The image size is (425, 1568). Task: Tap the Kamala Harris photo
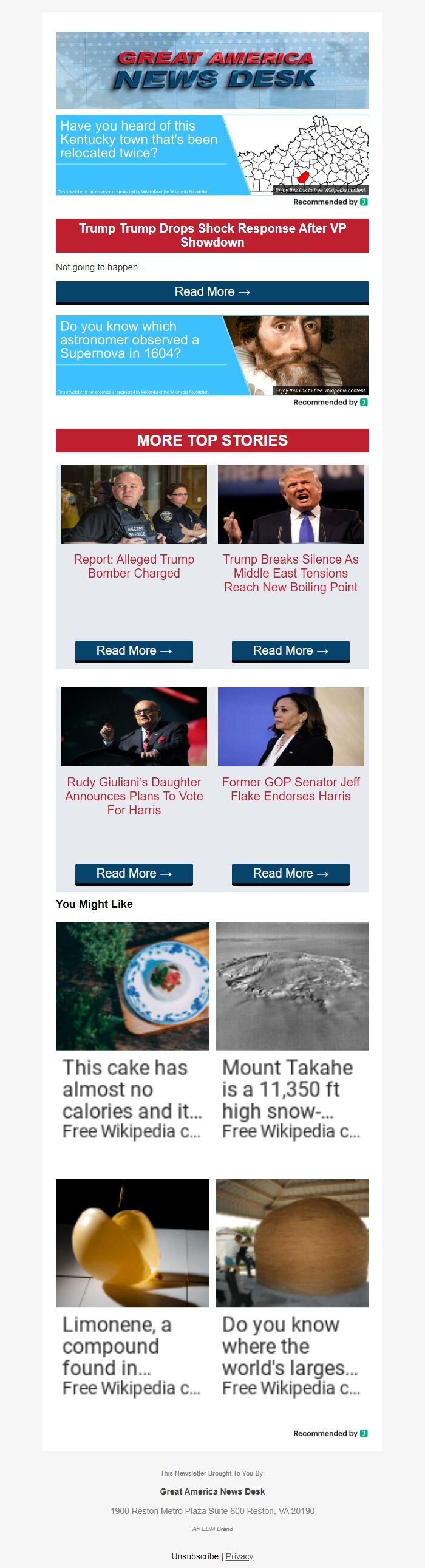pyautogui.click(x=290, y=727)
